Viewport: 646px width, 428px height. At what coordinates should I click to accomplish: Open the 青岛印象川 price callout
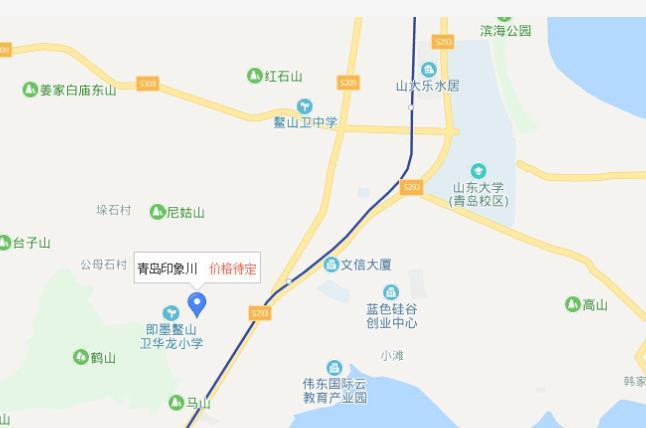coord(197,268)
